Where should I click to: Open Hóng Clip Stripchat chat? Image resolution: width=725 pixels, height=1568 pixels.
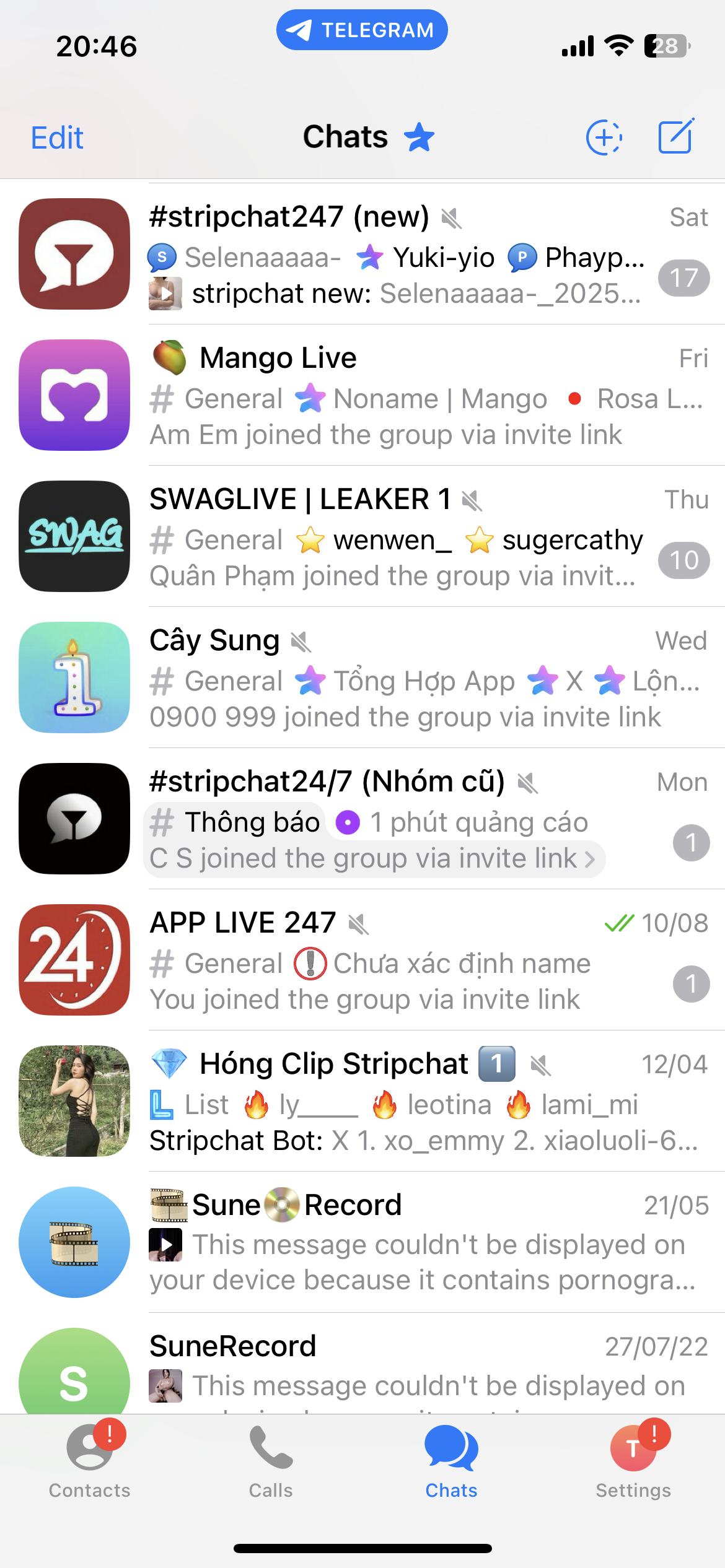(x=362, y=1101)
